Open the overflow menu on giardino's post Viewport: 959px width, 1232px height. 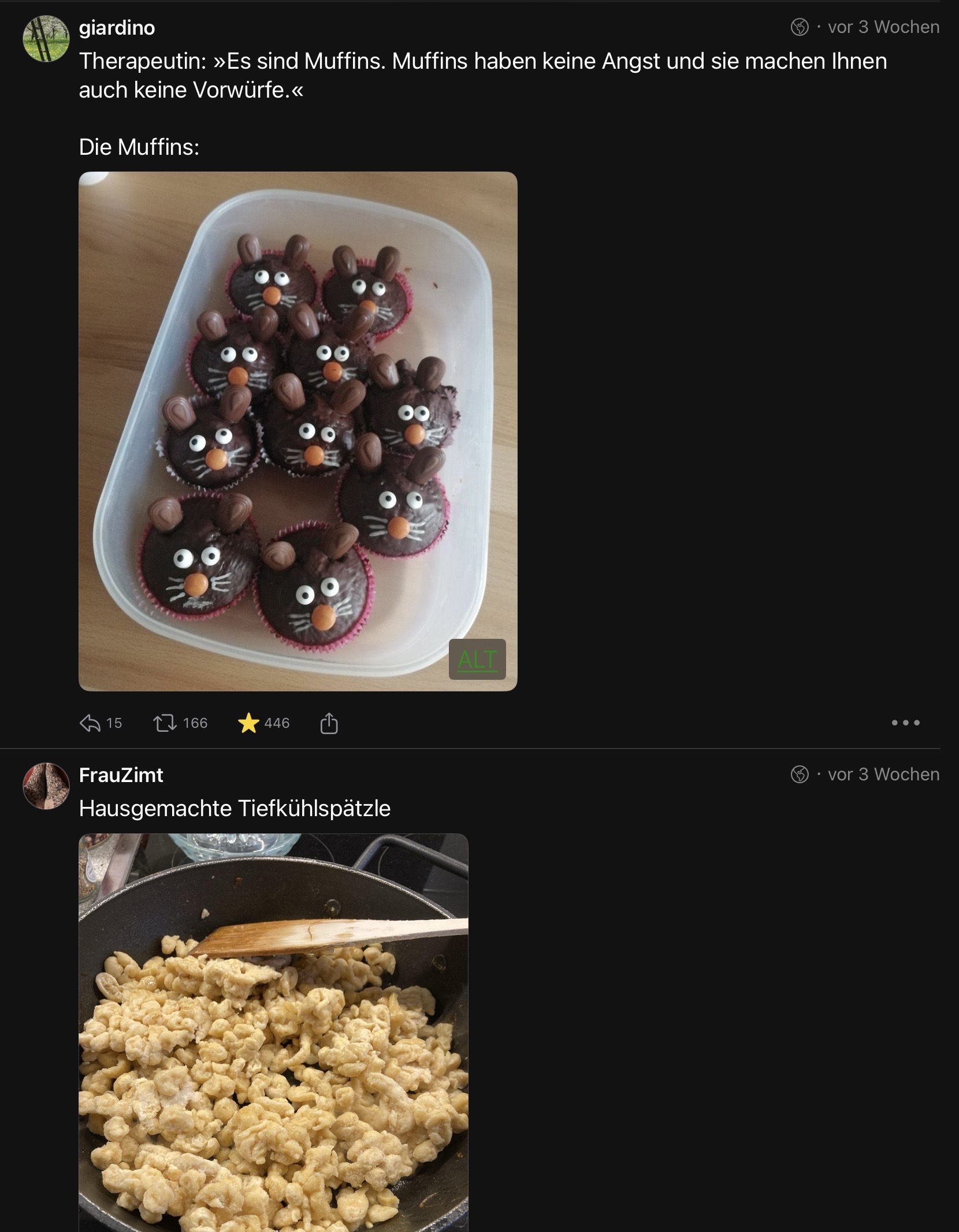pyautogui.click(x=905, y=723)
